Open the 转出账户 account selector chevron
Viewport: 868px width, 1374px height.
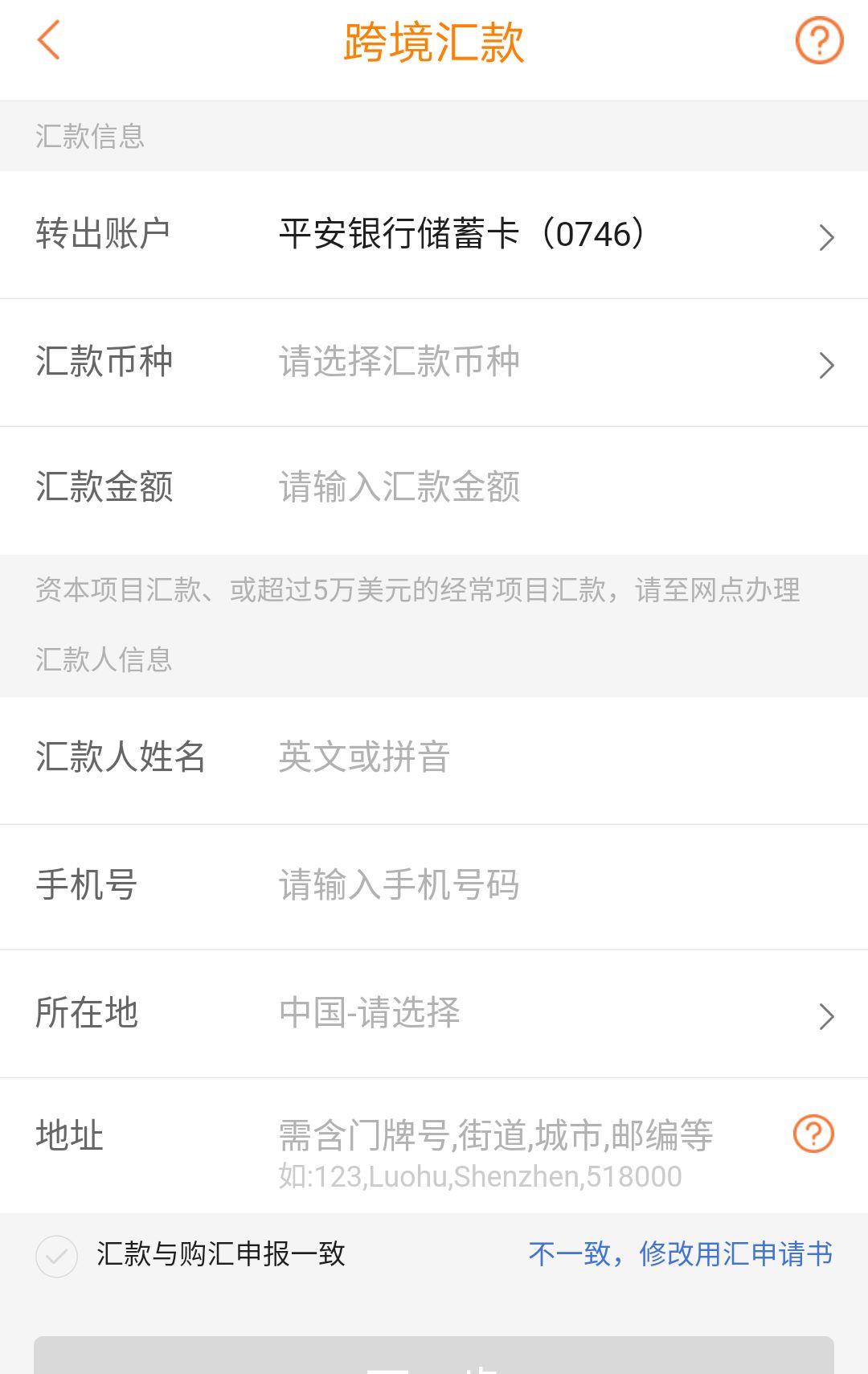click(827, 237)
